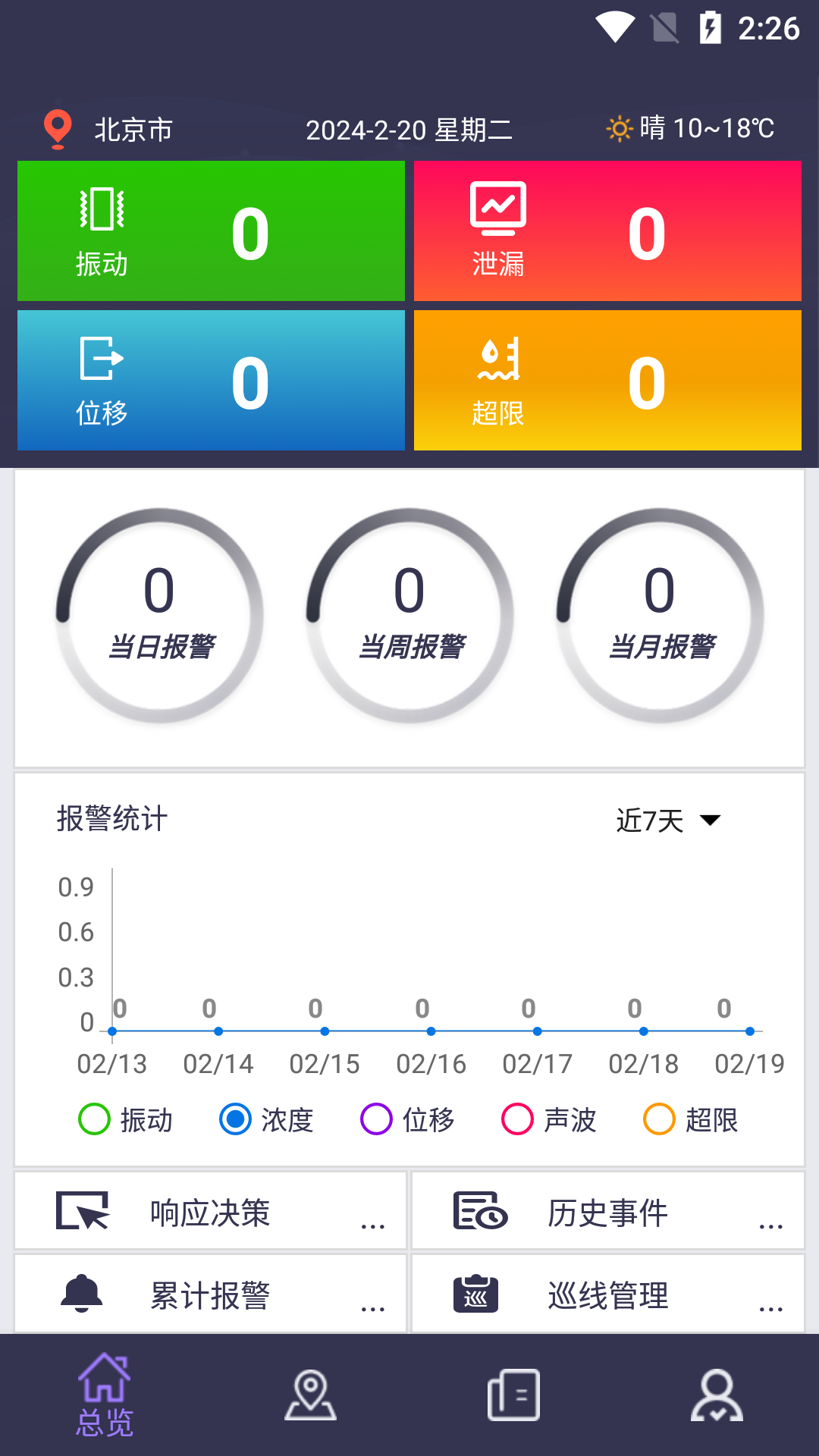Open 巡线管理 patrol management
The height and width of the screenshot is (1456, 819).
(608, 1294)
